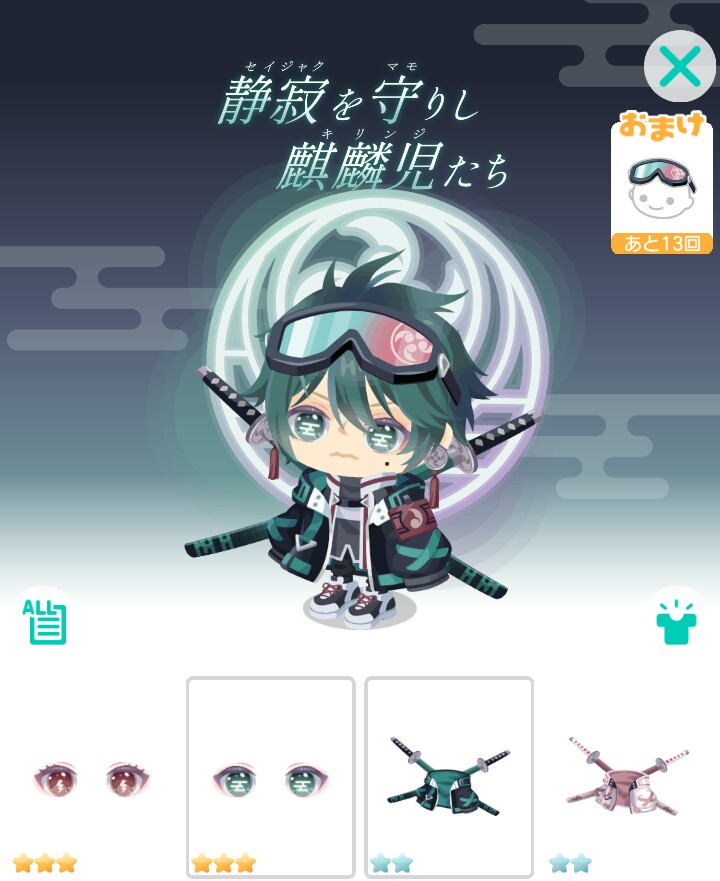Tap the teal shirt try-on icon
Screen dimensions: 720x881
[x=677, y=620]
